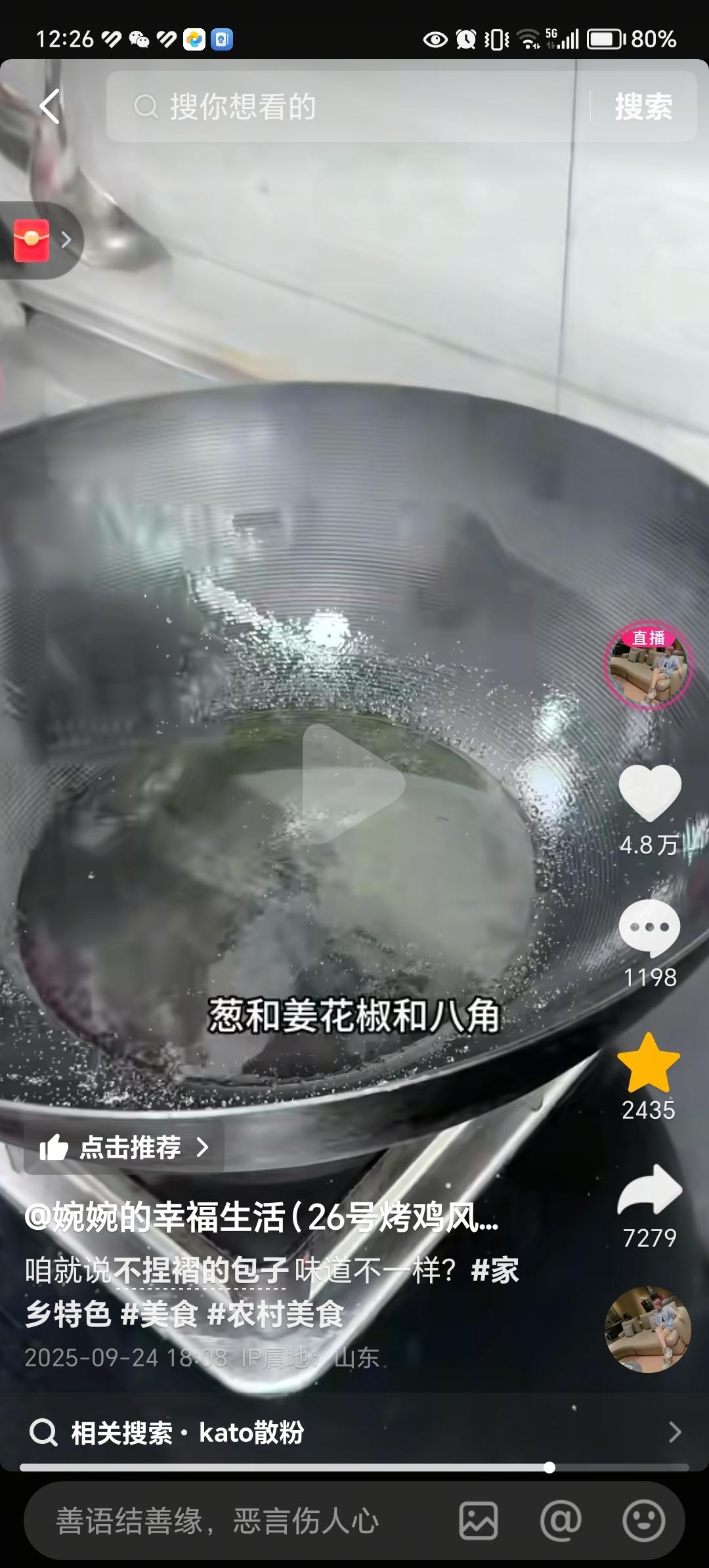Open the red envelope widget
The height and width of the screenshot is (1568, 709).
[33, 240]
